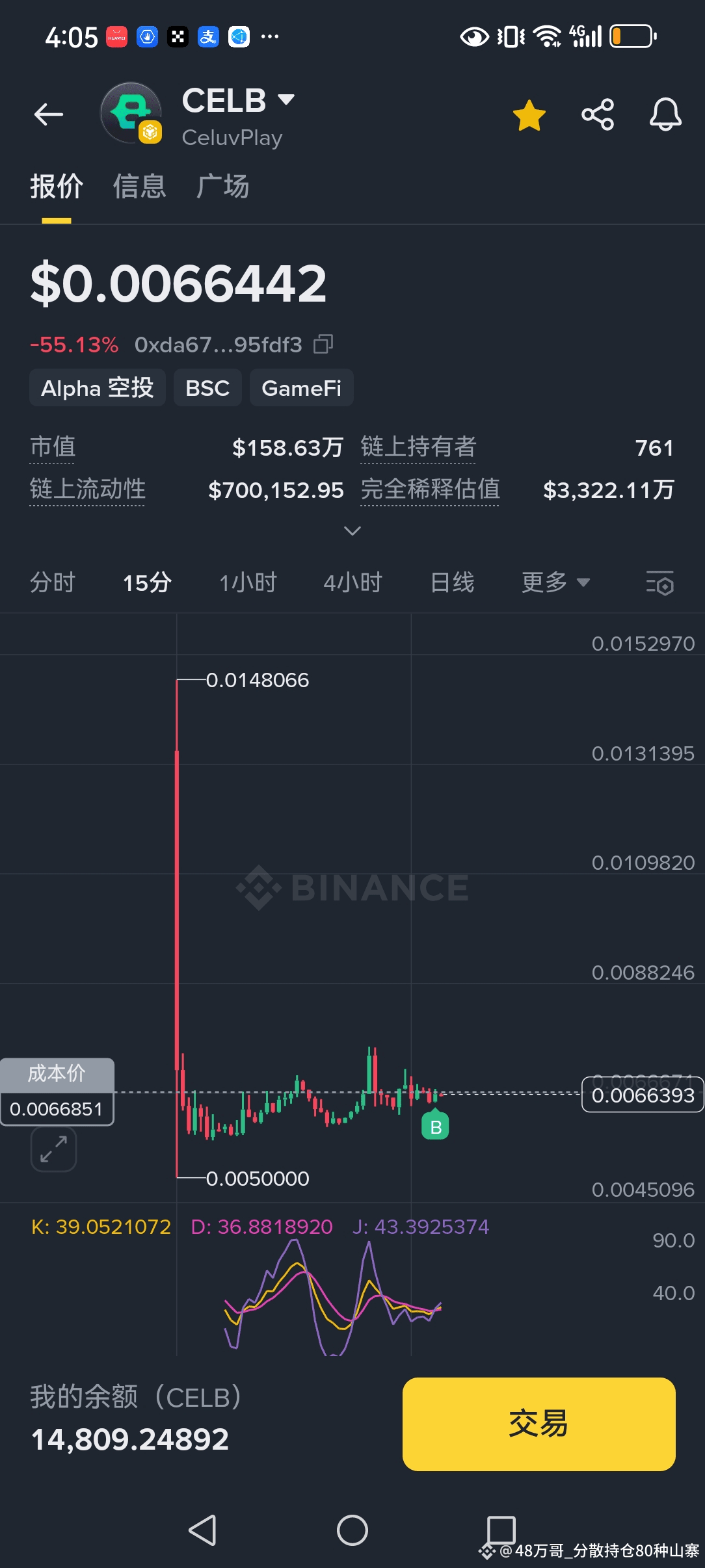
Task: Switch to the 广场 tab
Action: pos(223,187)
